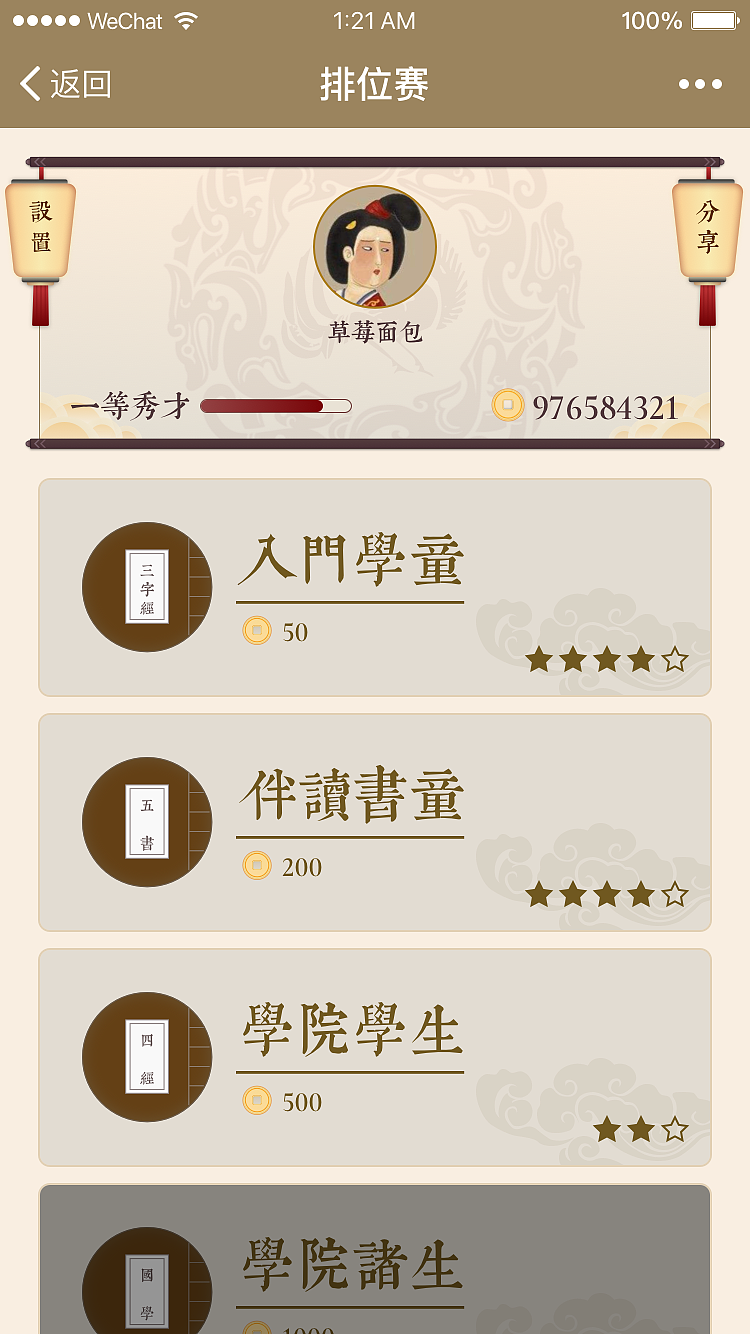Click the empty fifth star on 入門學童

pos(675,658)
